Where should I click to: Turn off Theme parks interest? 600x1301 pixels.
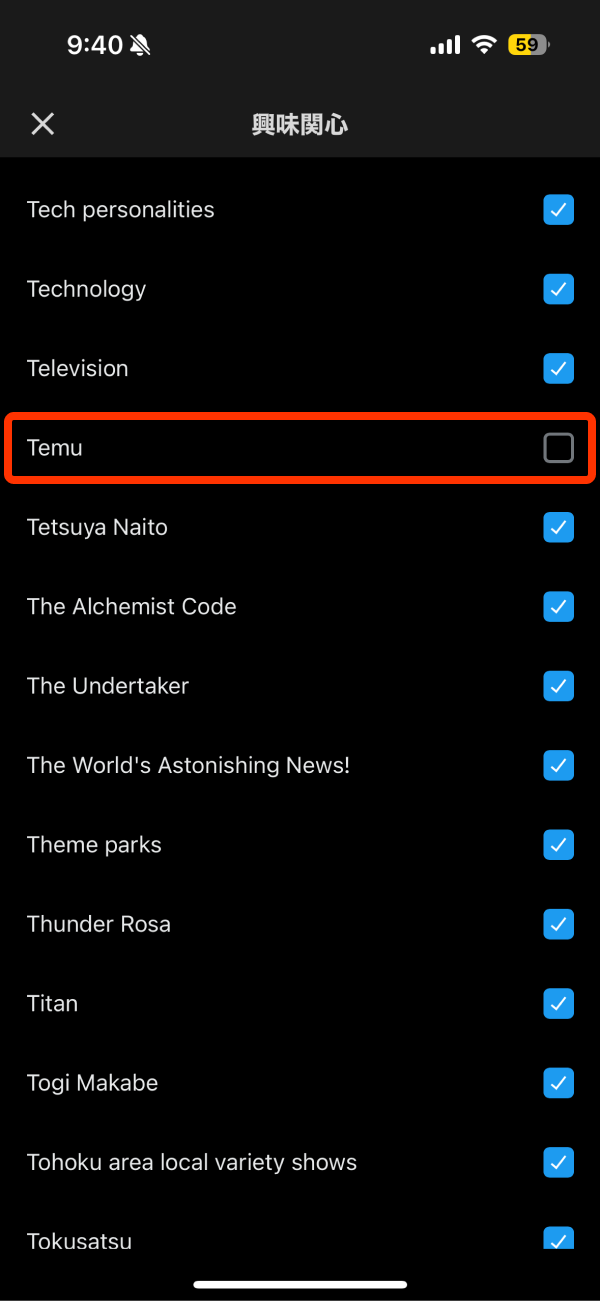pyautogui.click(x=558, y=845)
